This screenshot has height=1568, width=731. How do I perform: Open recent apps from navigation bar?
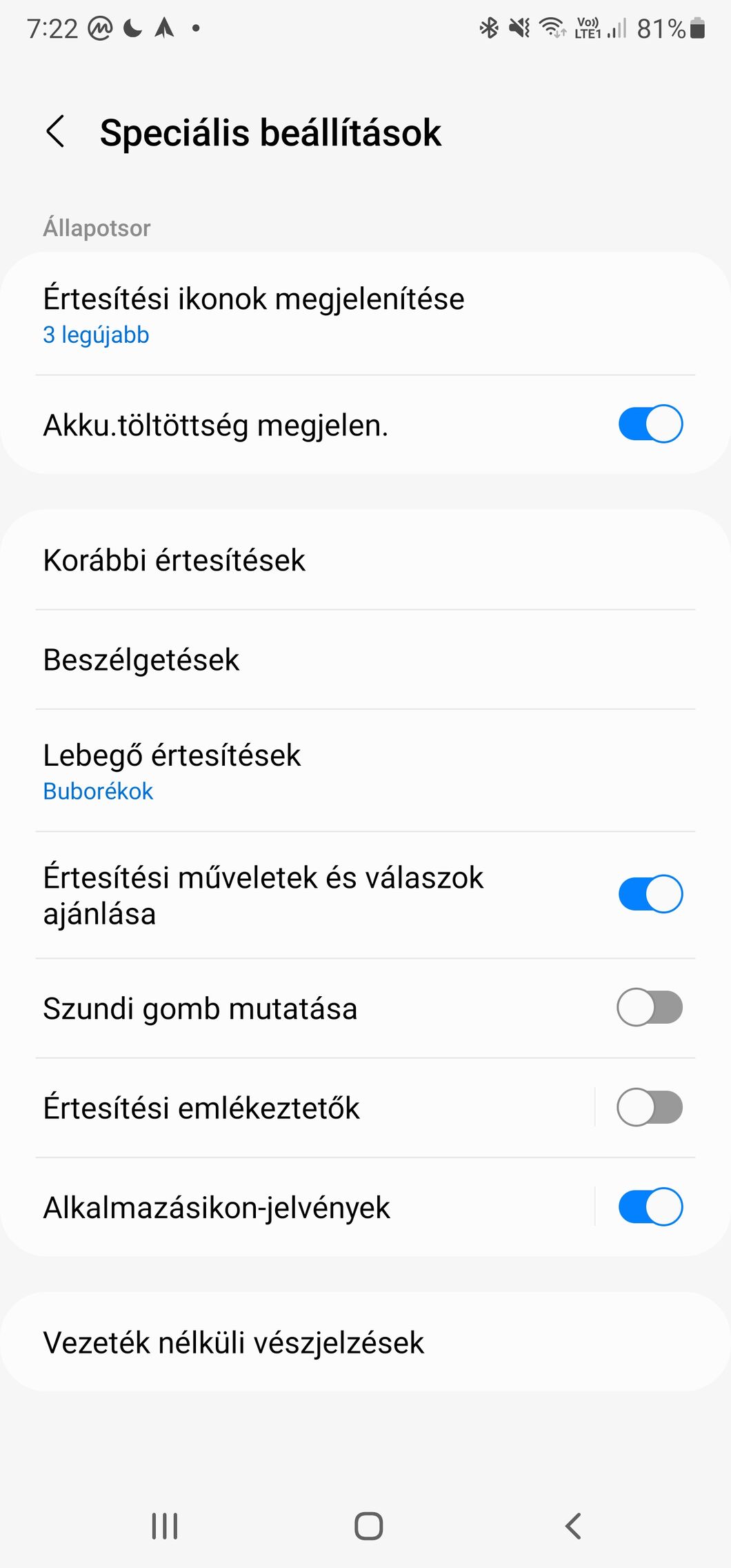coord(165,1526)
